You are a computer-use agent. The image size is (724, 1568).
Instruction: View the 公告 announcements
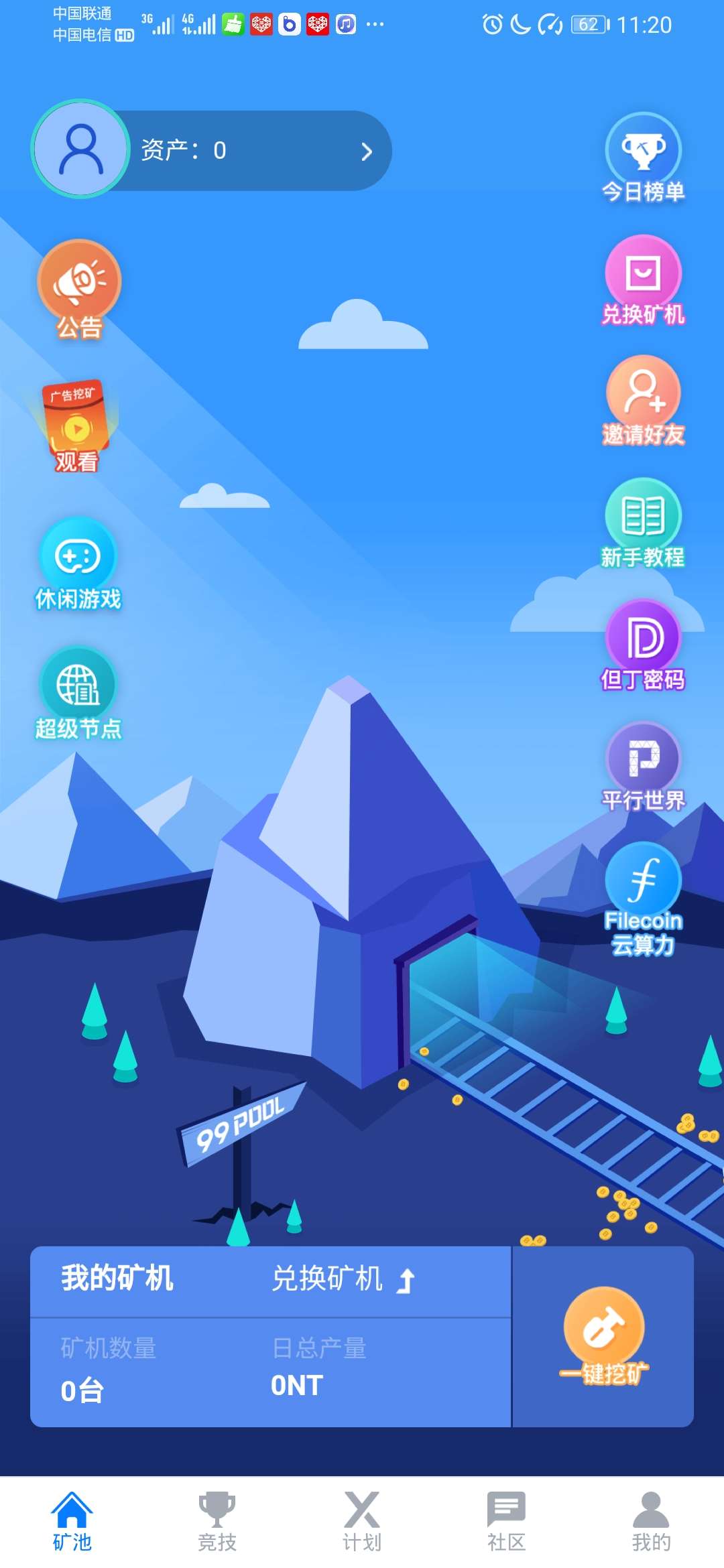click(79, 288)
